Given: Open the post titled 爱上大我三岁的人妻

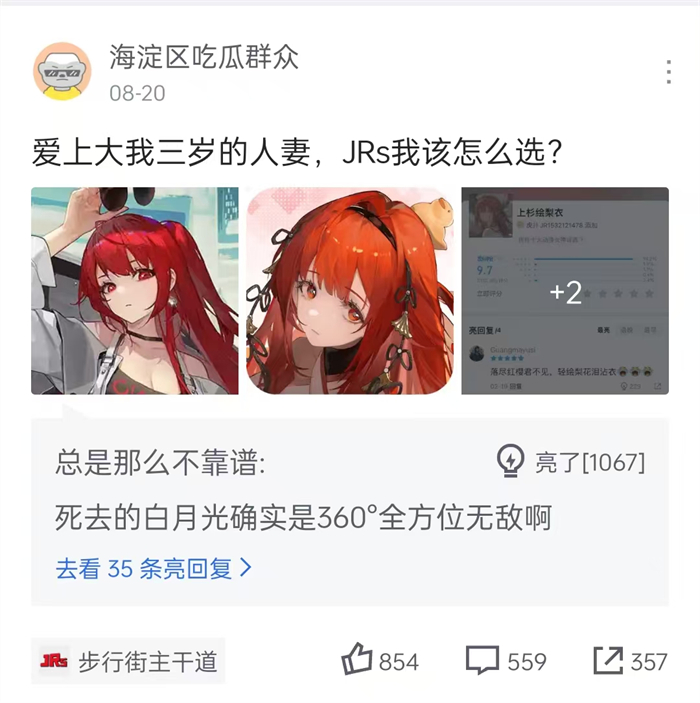Looking at the screenshot, I should click(297, 154).
